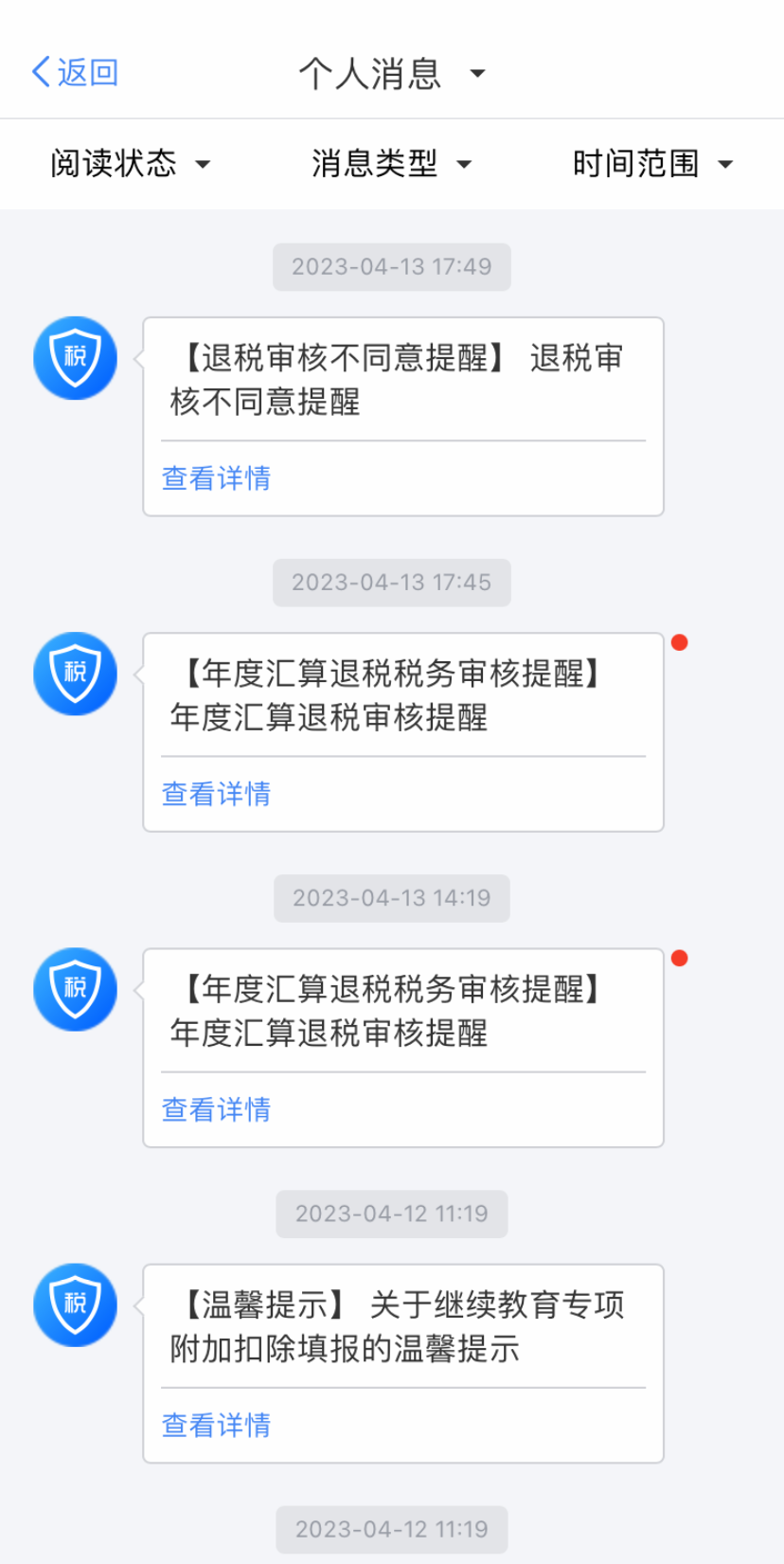This screenshot has height=1564, width=784.
Task: Open the 消息类型 filter
Action: (x=391, y=164)
